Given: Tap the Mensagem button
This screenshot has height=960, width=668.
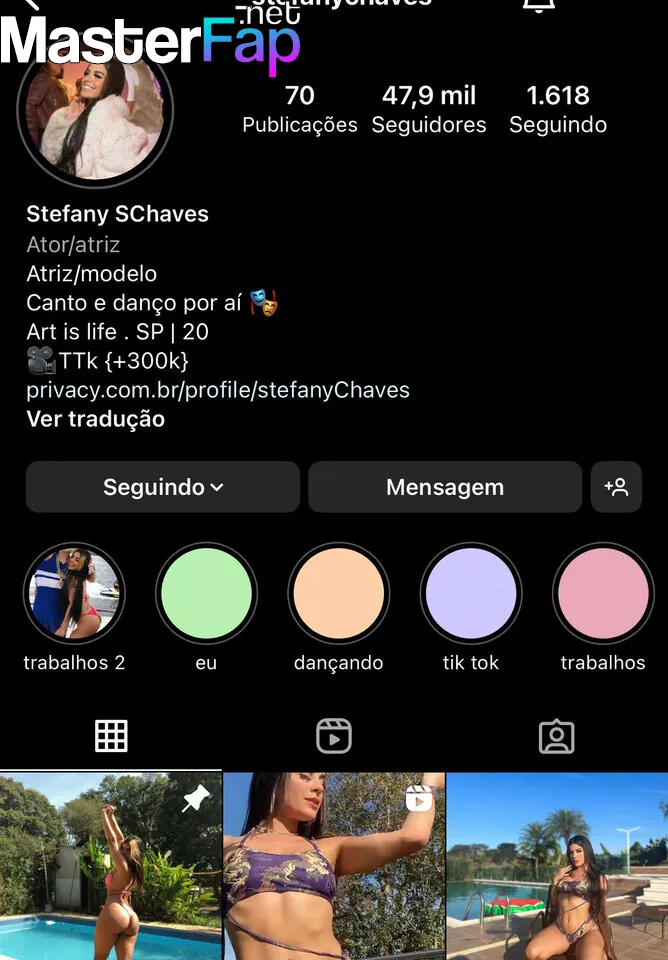Looking at the screenshot, I should [x=444, y=487].
